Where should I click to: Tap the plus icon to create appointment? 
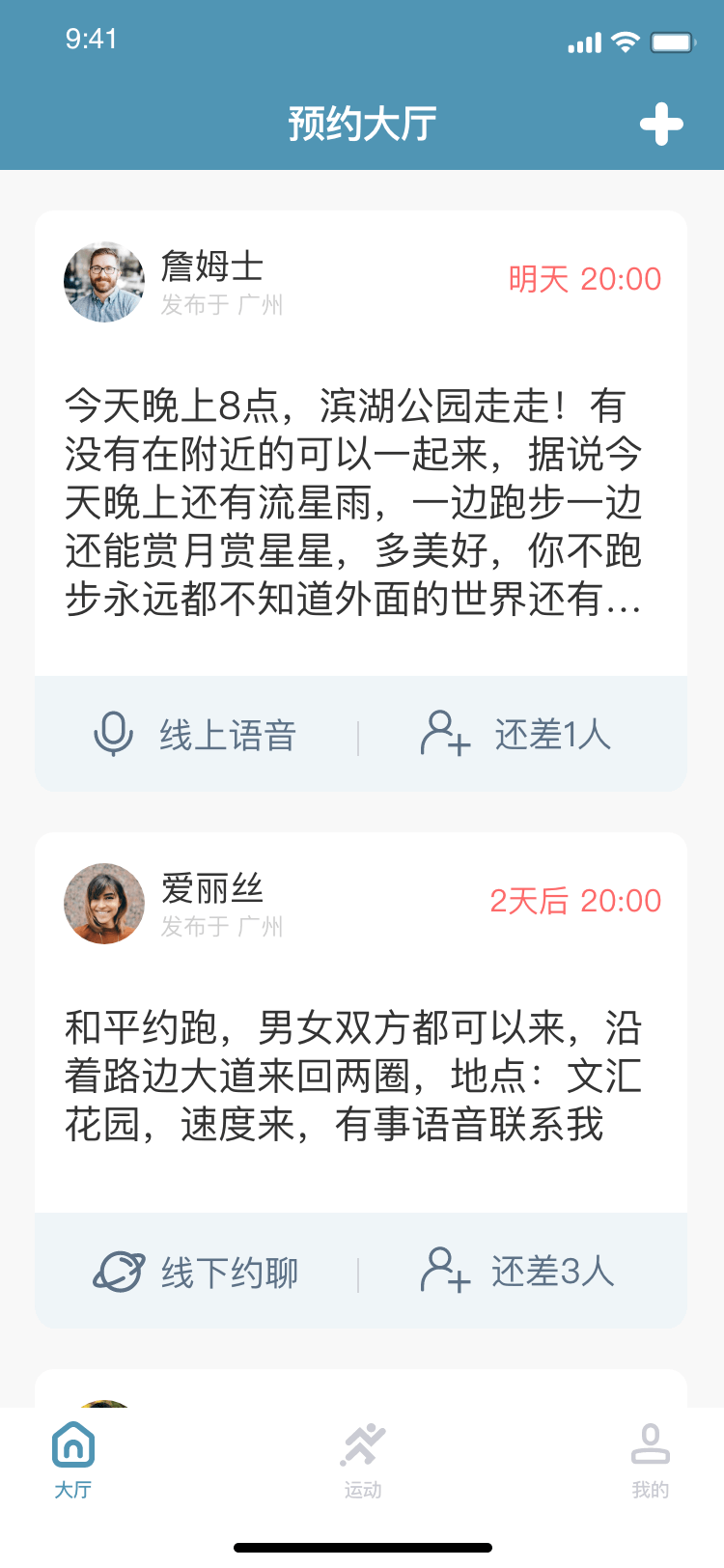pyautogui.click(x=661, y=125)
